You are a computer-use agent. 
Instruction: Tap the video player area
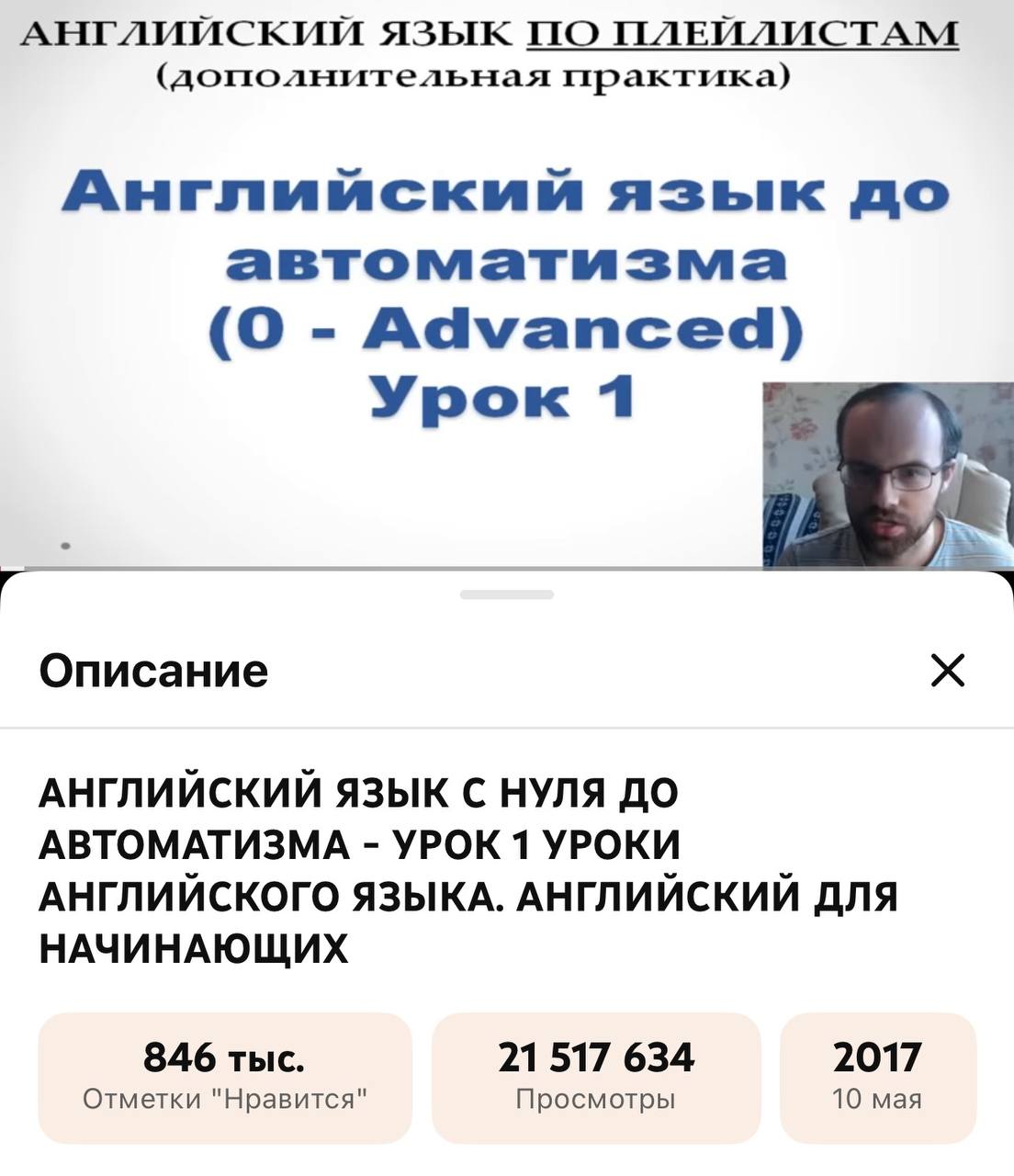click(507, 285)
